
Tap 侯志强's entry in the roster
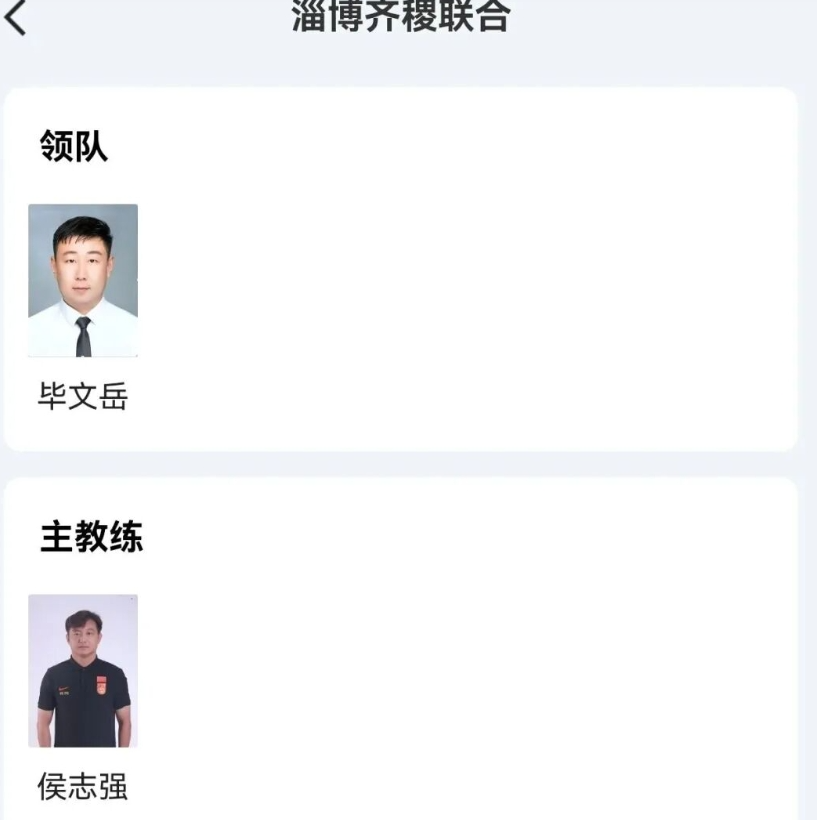coord(83,690)
